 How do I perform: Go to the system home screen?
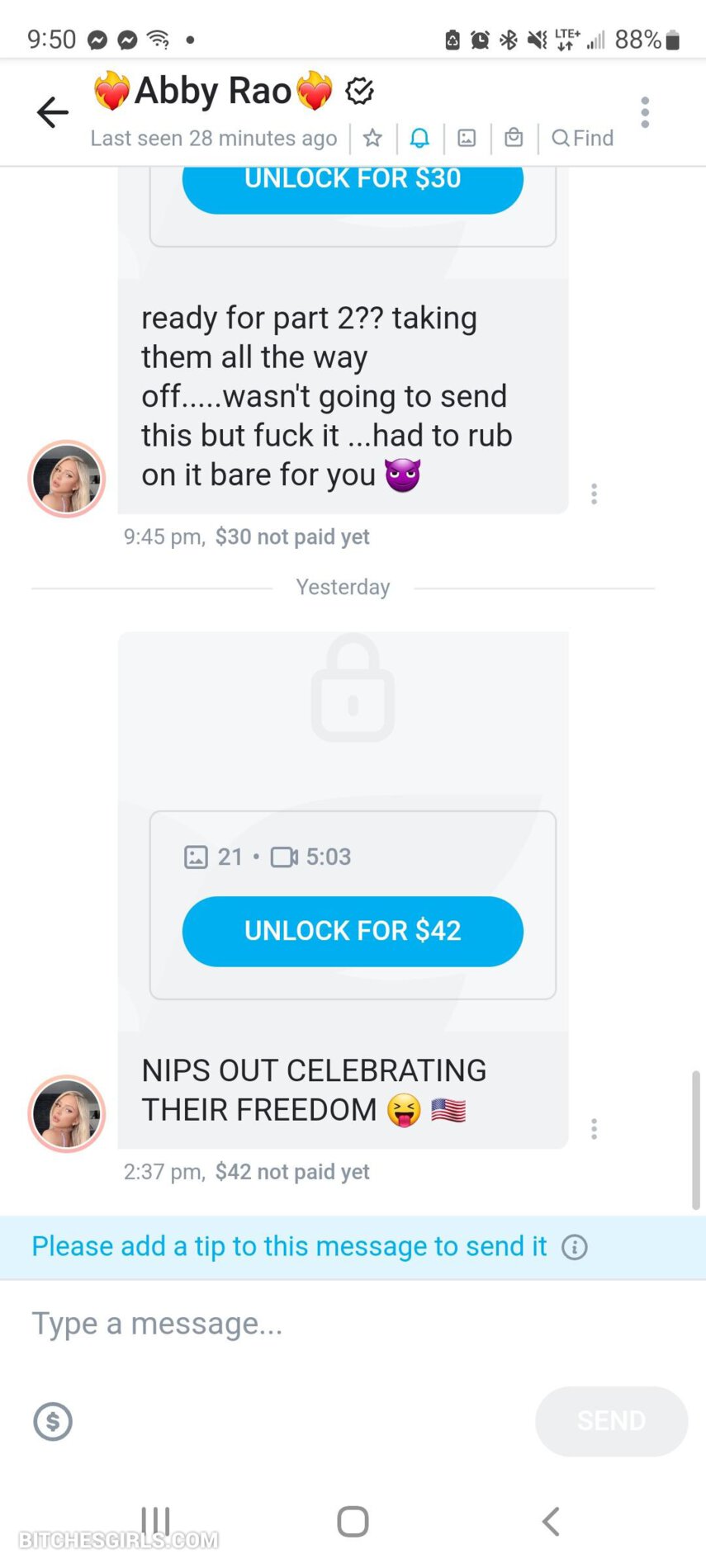coord(353,1521)
